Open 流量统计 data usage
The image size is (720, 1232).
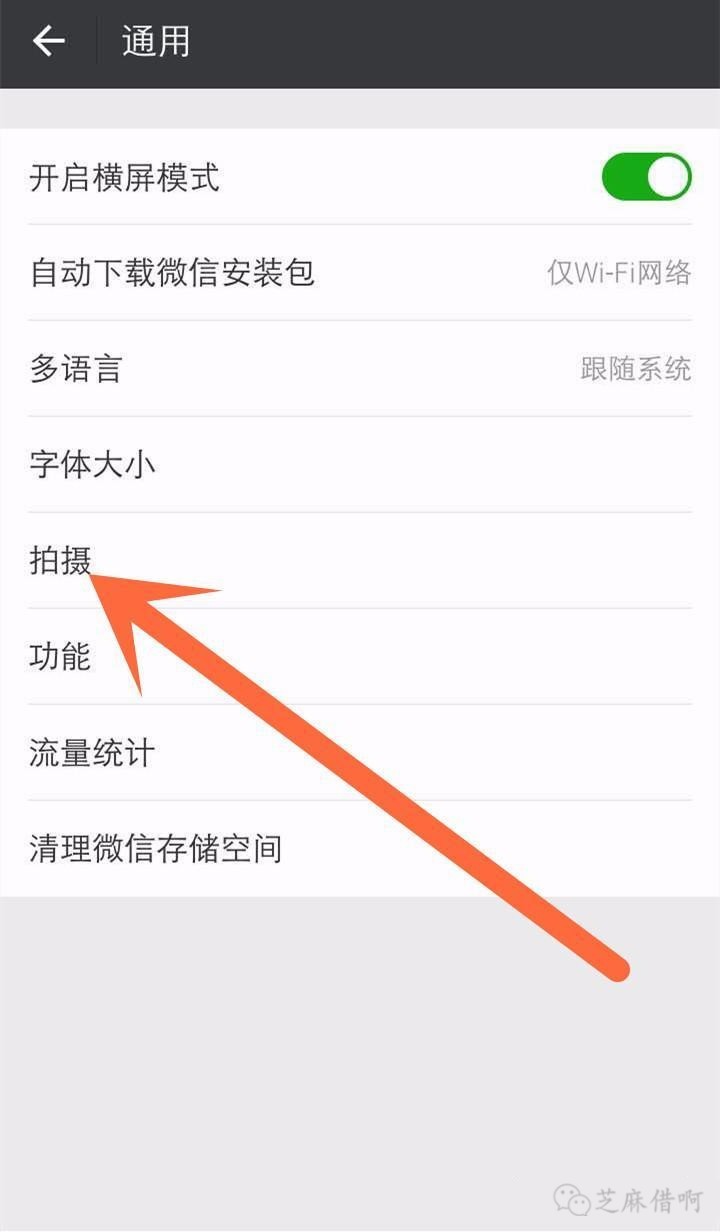pos(360,752)
